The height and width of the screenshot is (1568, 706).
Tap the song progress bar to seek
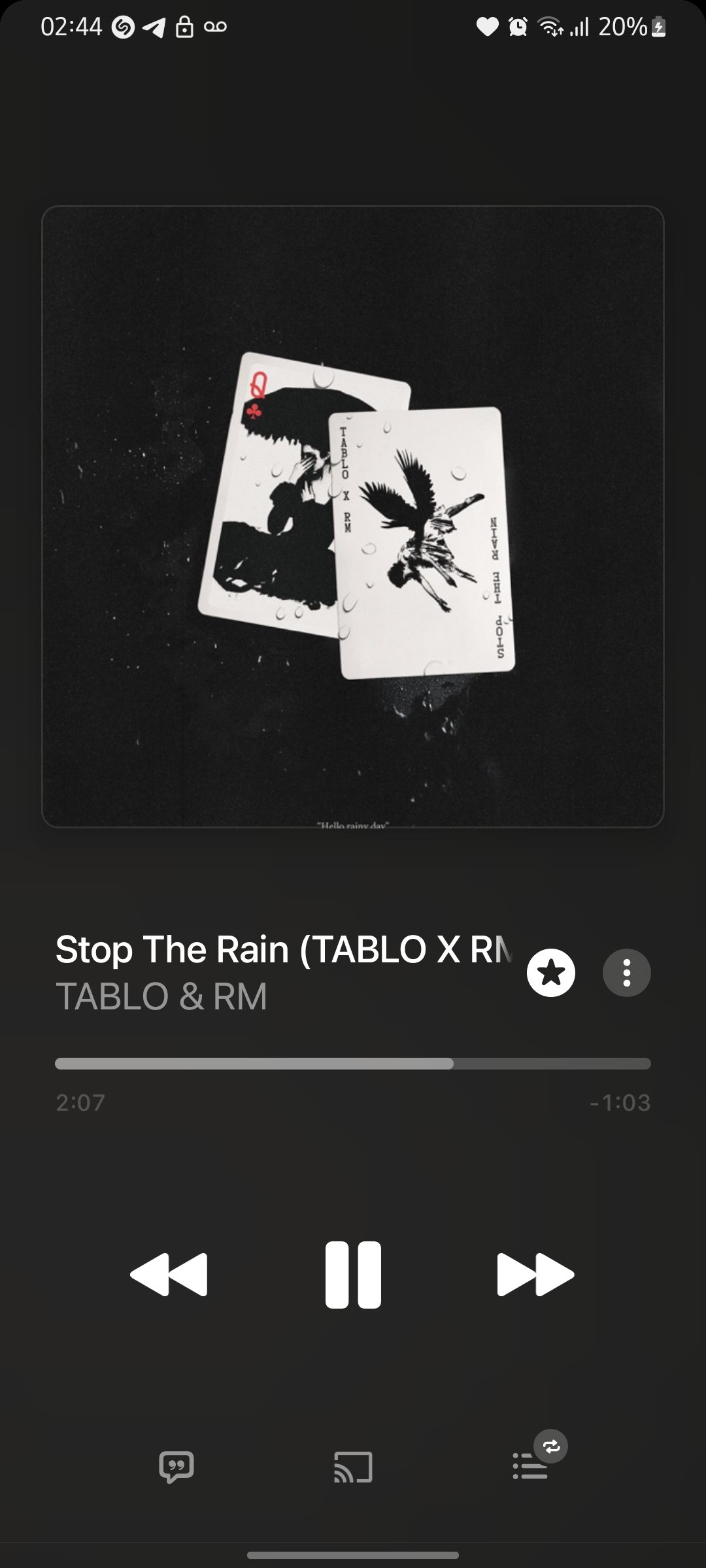point(353,1064)
